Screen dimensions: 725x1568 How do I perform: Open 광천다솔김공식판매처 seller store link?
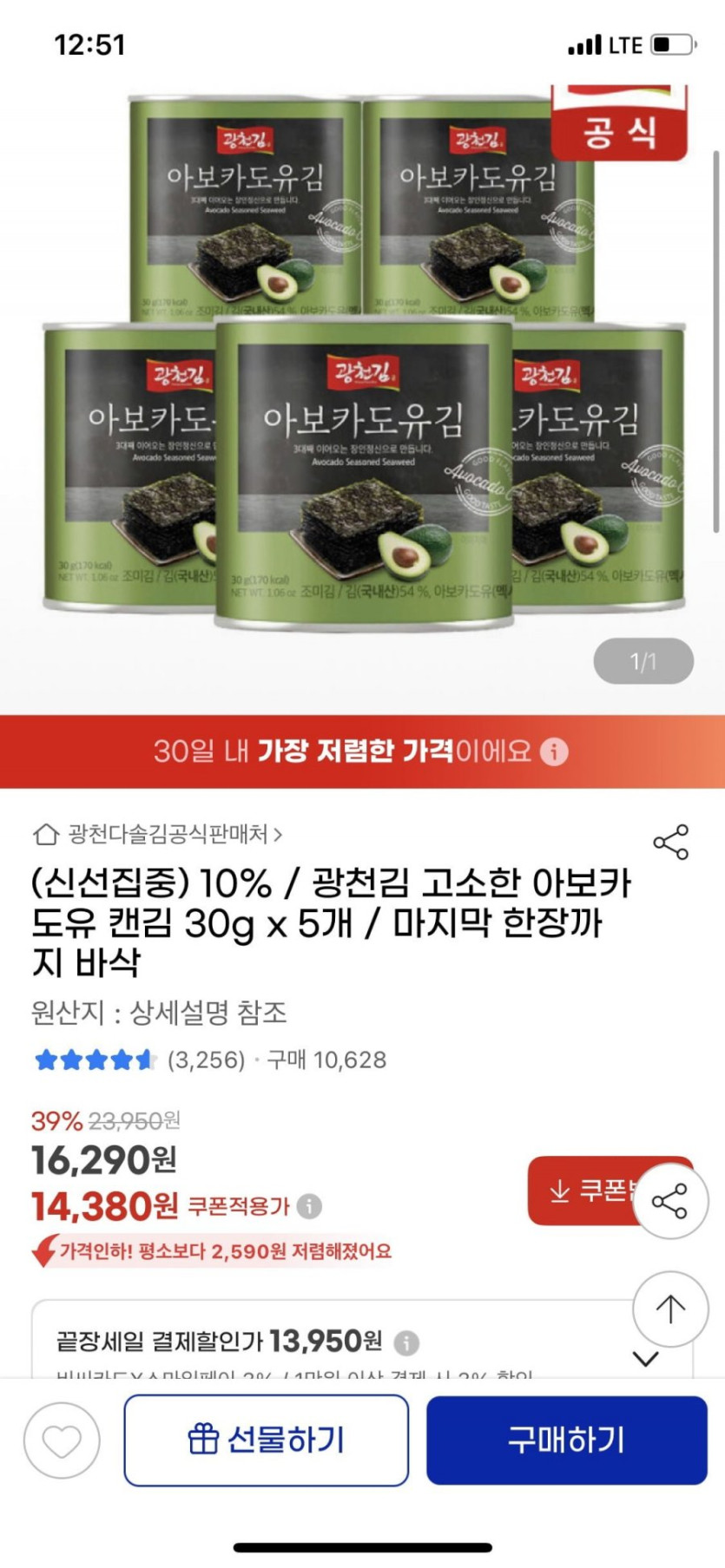[x=157, y=835]
